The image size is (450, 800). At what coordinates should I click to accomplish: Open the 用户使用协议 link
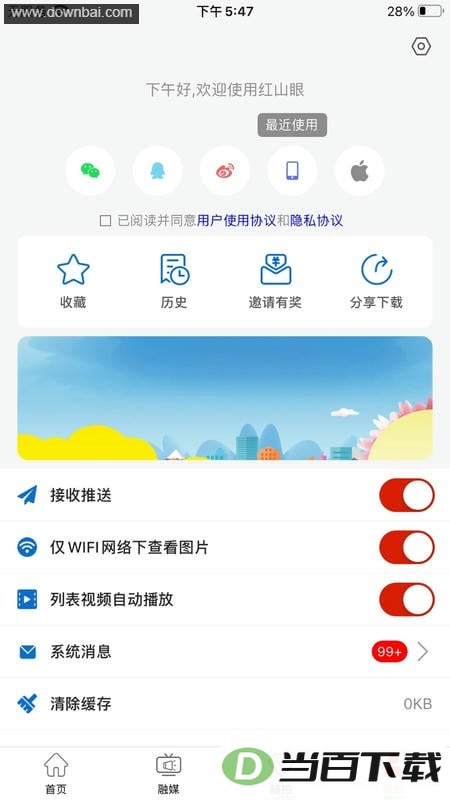(x=236, y=220)
